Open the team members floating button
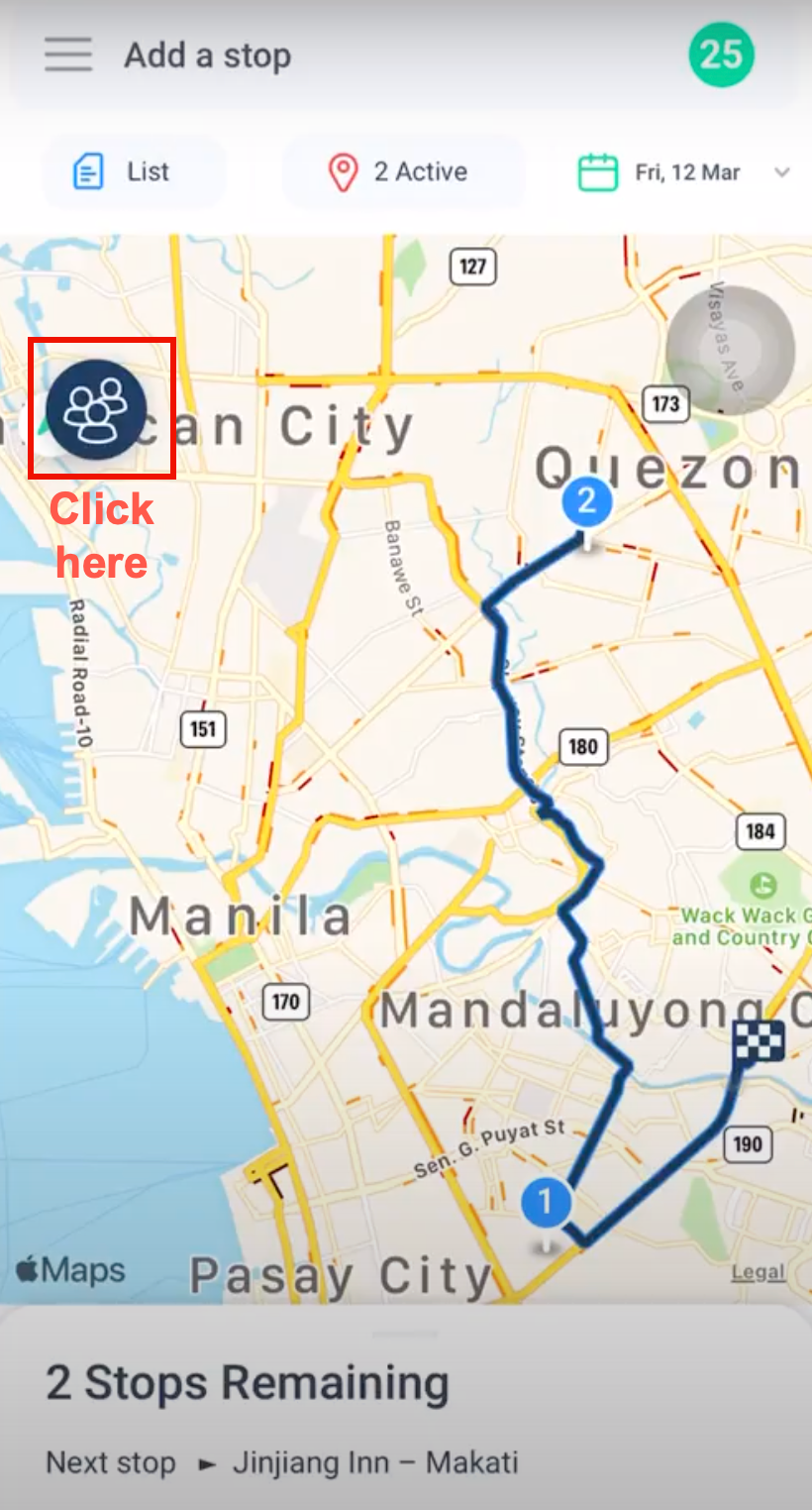 tap(97, 409)
